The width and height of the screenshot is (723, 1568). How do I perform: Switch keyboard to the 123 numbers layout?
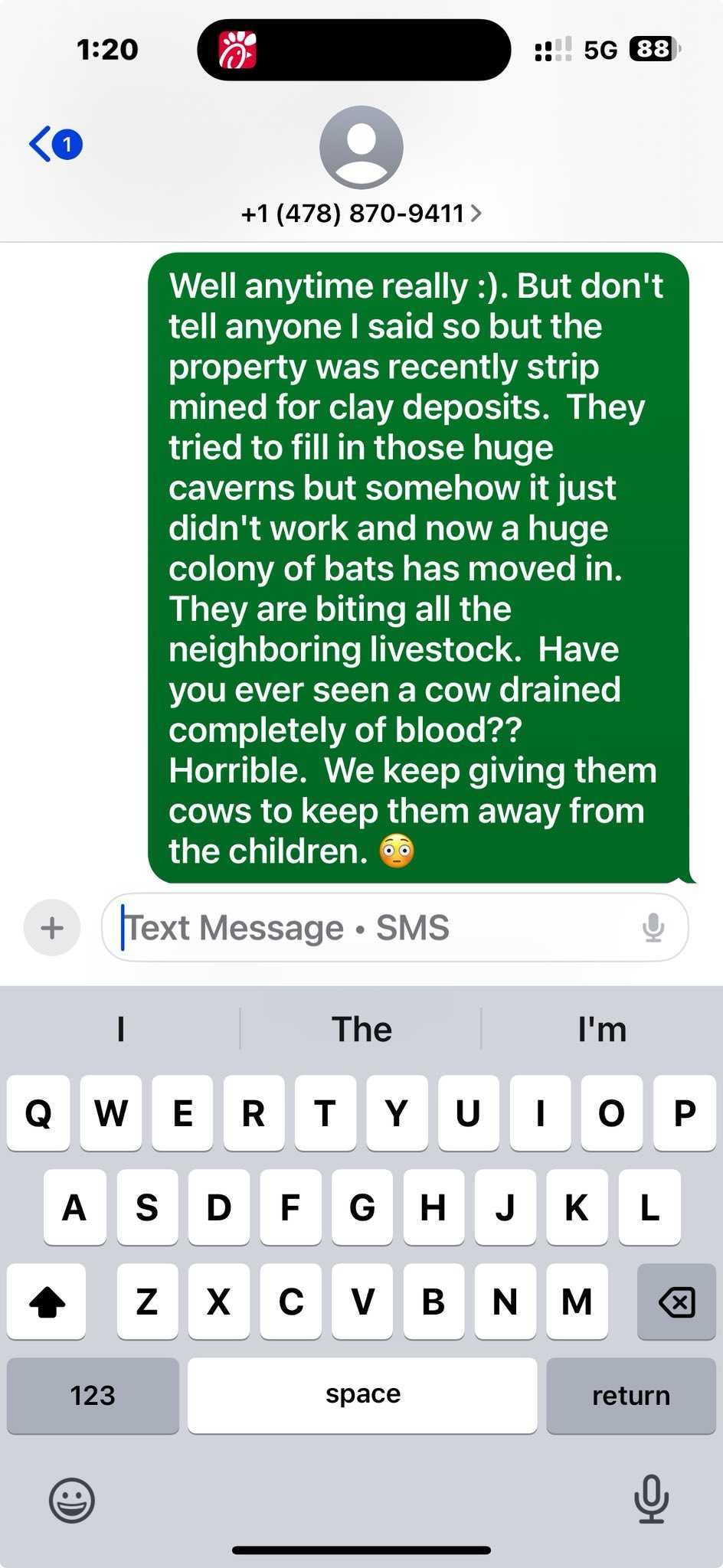tap(93, 1395)
